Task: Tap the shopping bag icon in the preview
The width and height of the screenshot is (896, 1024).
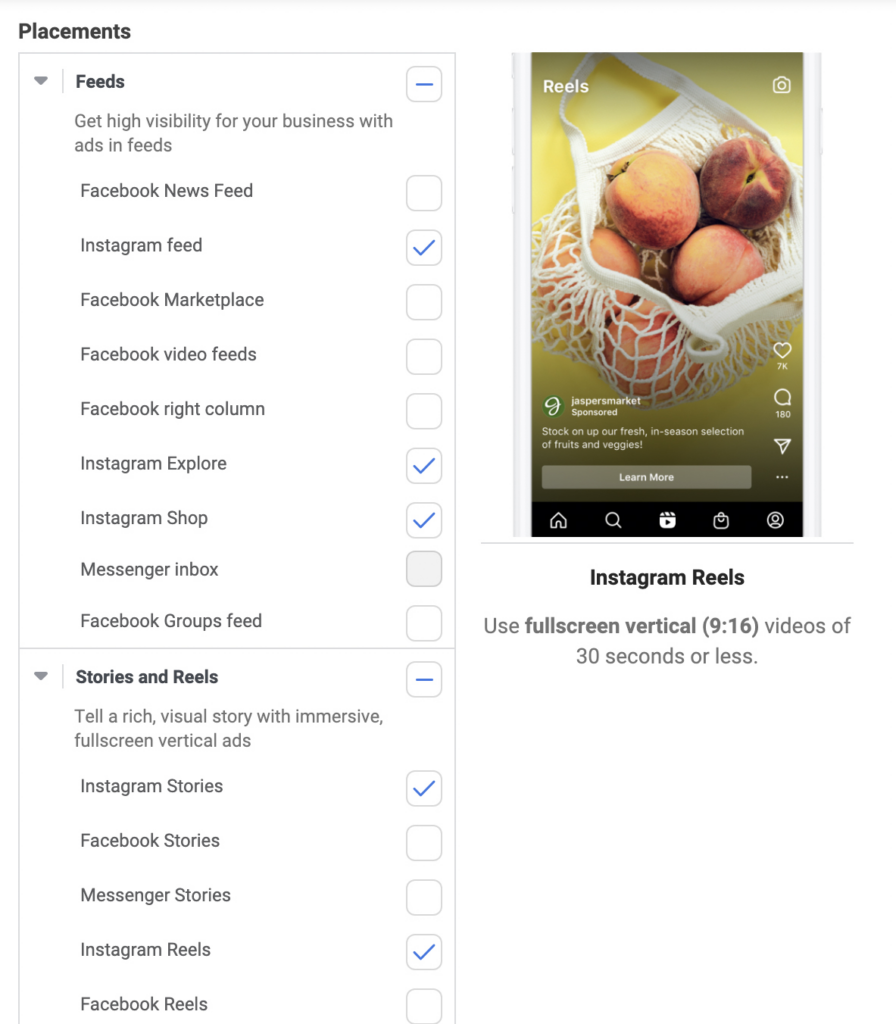Action: [x=721, y=519]
